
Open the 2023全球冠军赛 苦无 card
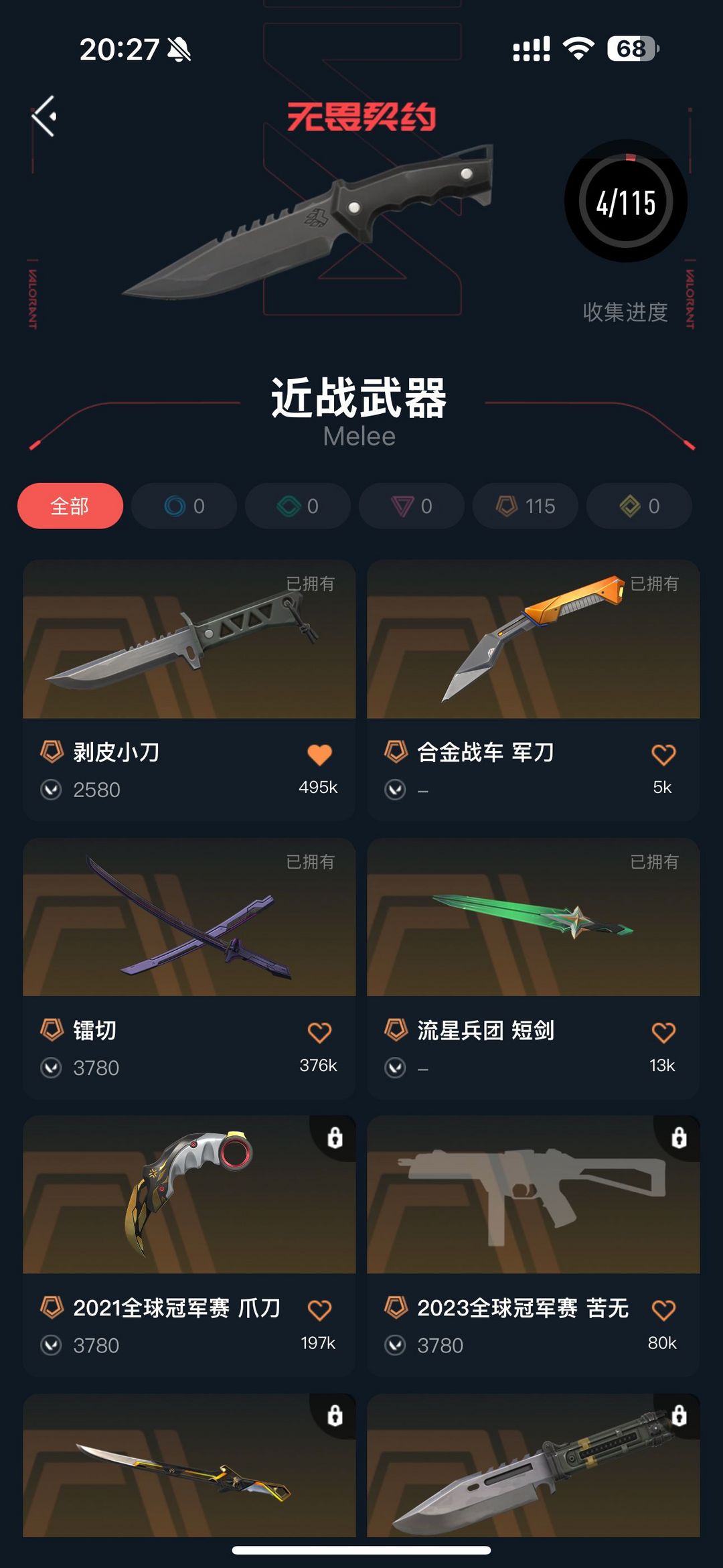coord(534,1246)
